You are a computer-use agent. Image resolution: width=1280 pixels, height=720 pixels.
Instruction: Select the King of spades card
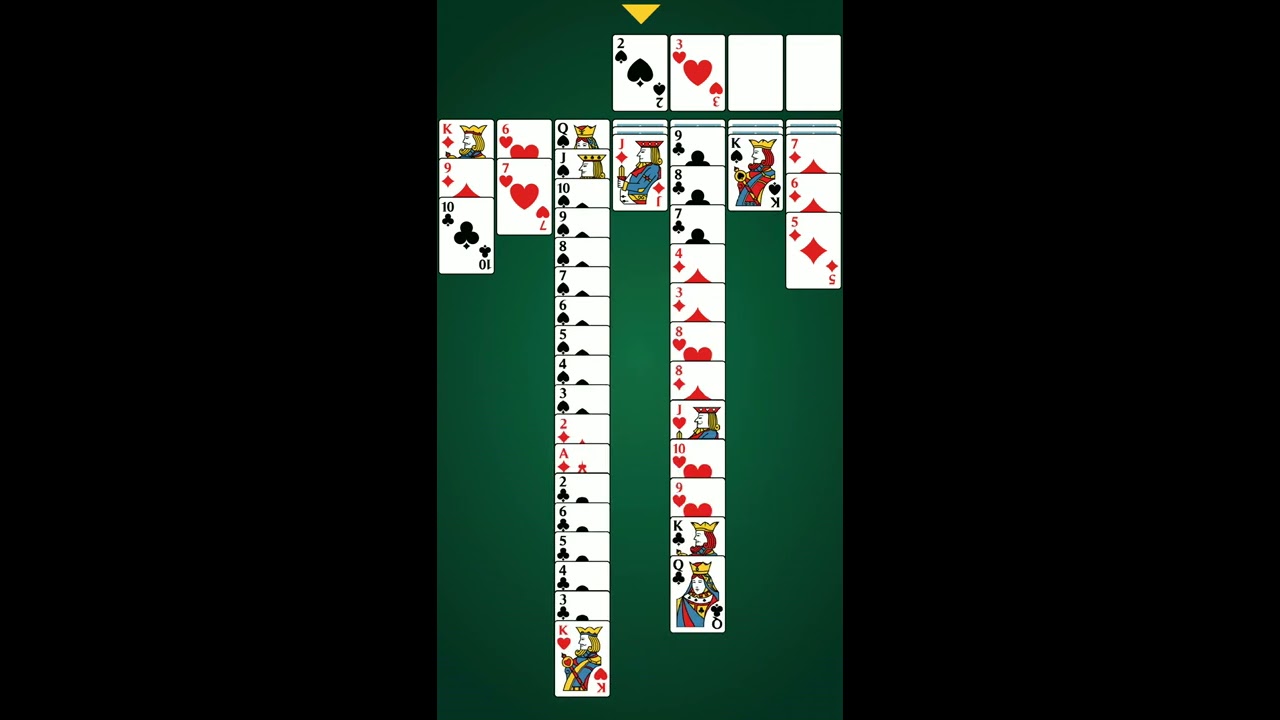click(755, 173)
